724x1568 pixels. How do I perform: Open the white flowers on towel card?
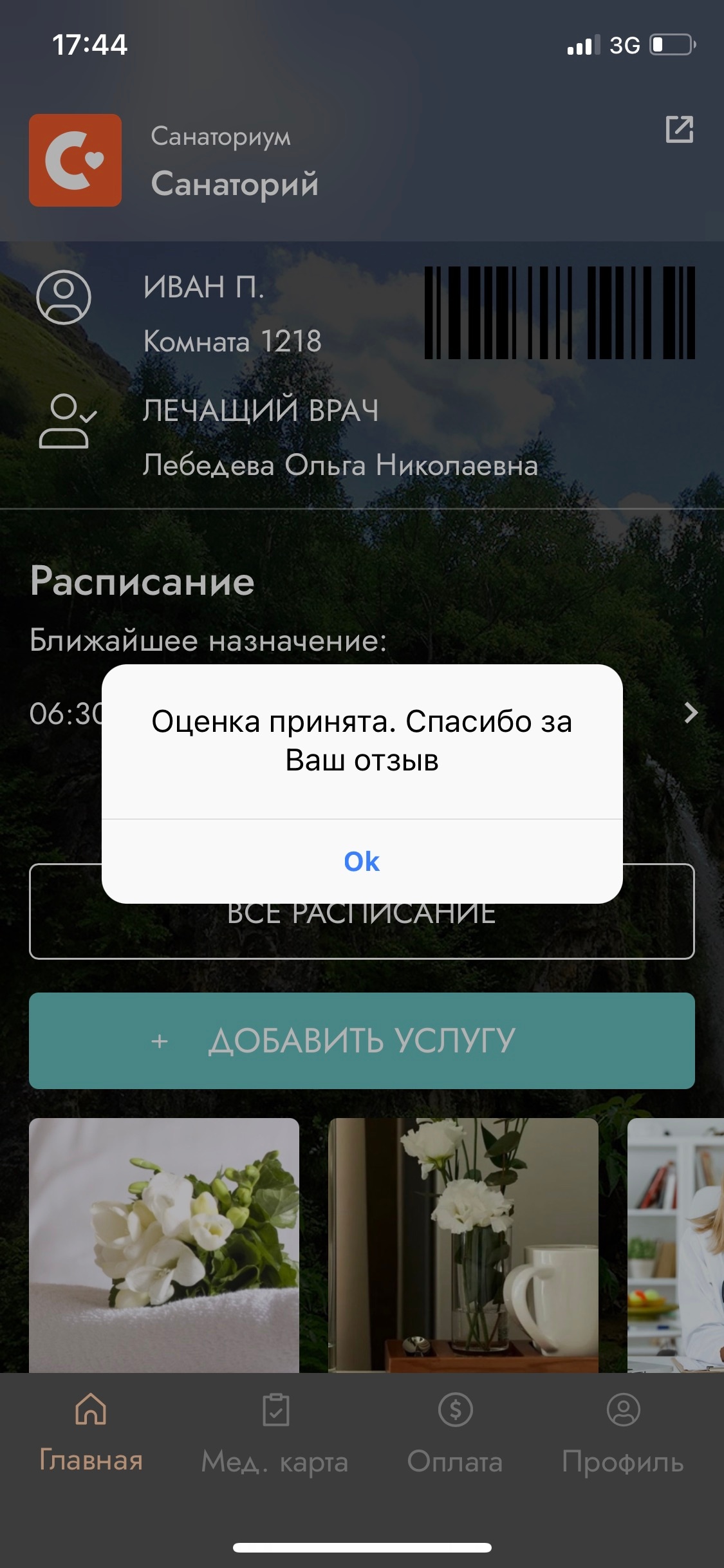pyautogui.click(x=164, y=1244)
